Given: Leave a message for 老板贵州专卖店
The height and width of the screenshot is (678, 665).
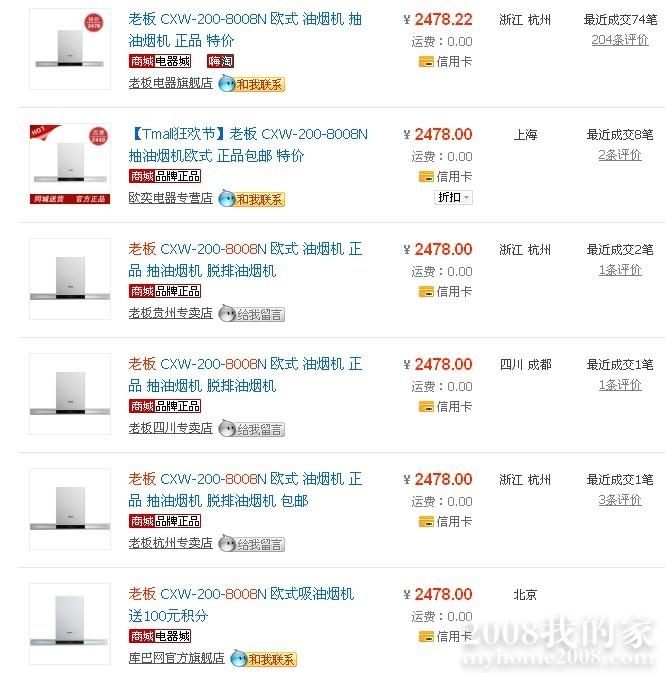Looking at the screenshot, I should point(252,314).
